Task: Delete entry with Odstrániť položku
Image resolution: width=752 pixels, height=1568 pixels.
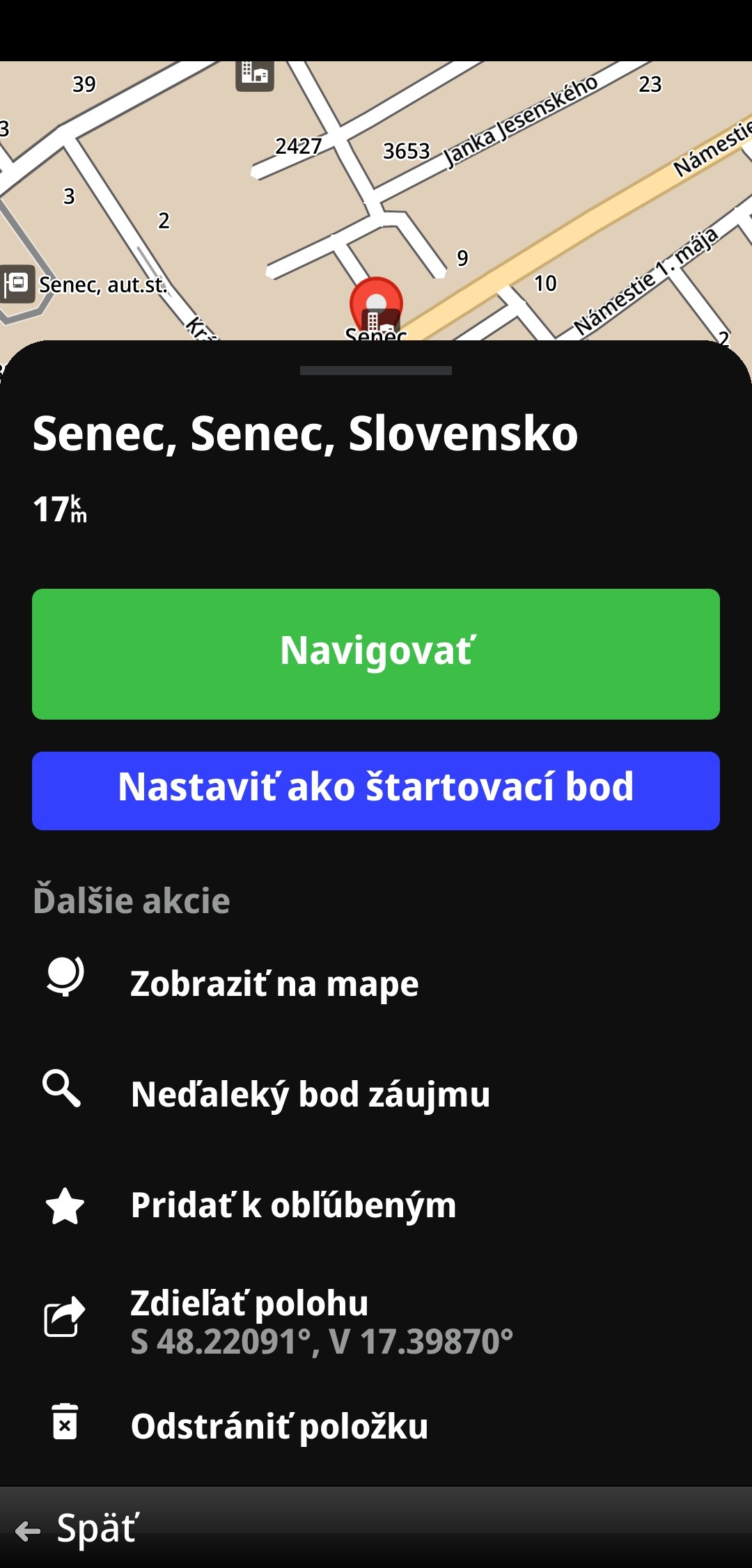Action: click(376, 1425)
